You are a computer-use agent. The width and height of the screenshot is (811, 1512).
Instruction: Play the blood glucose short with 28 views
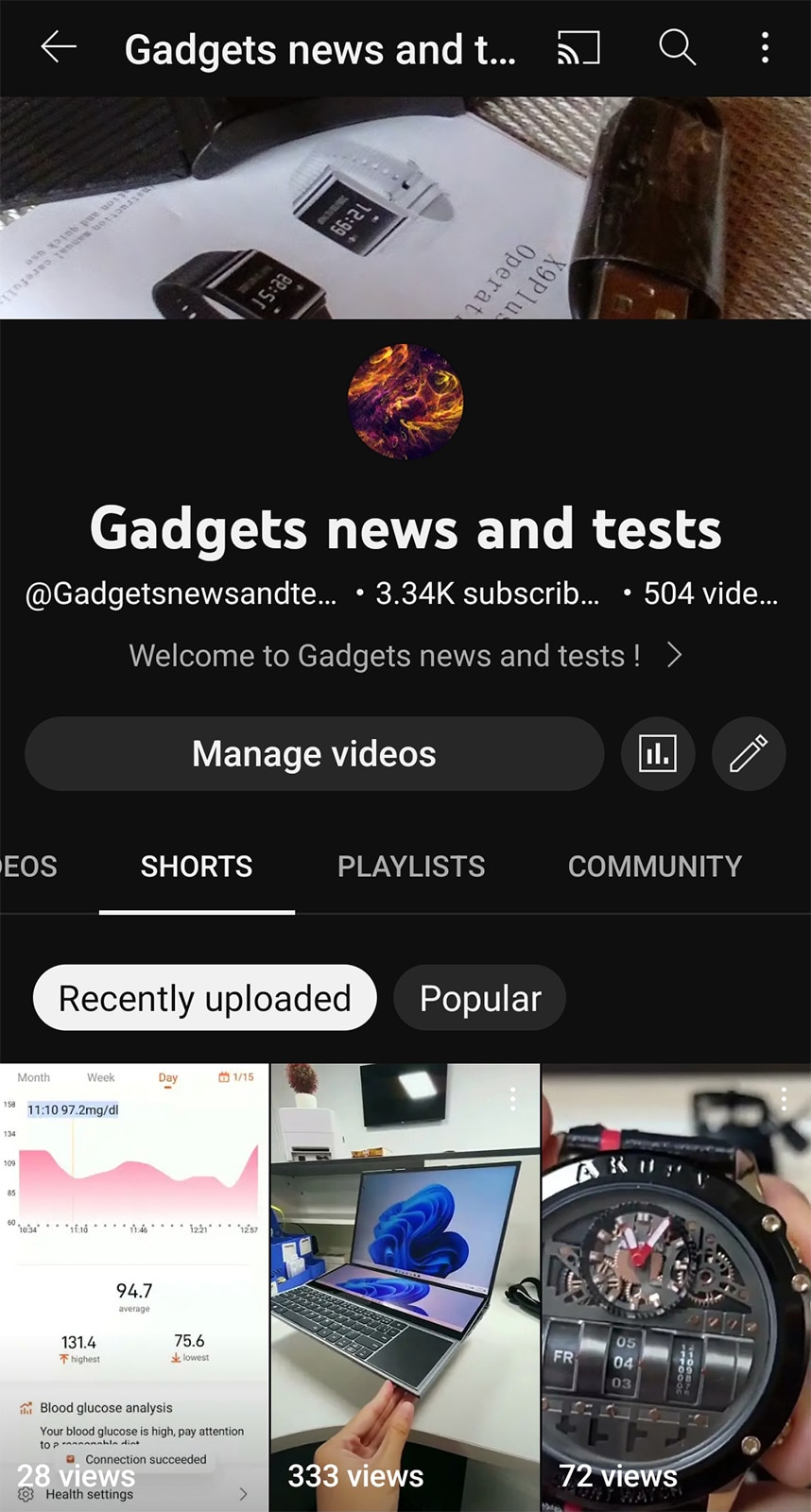[134, 1285]
